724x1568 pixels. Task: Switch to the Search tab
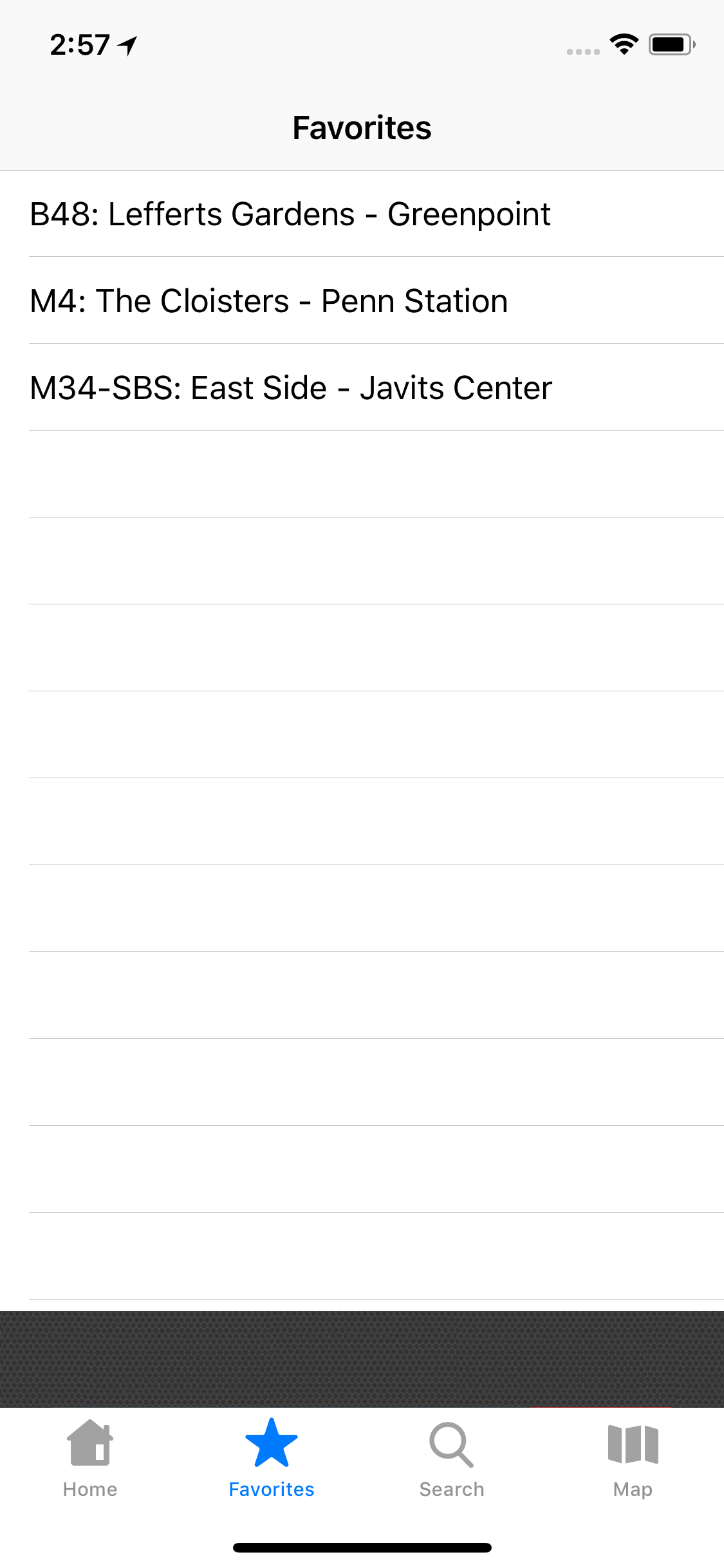point(452,1468)
